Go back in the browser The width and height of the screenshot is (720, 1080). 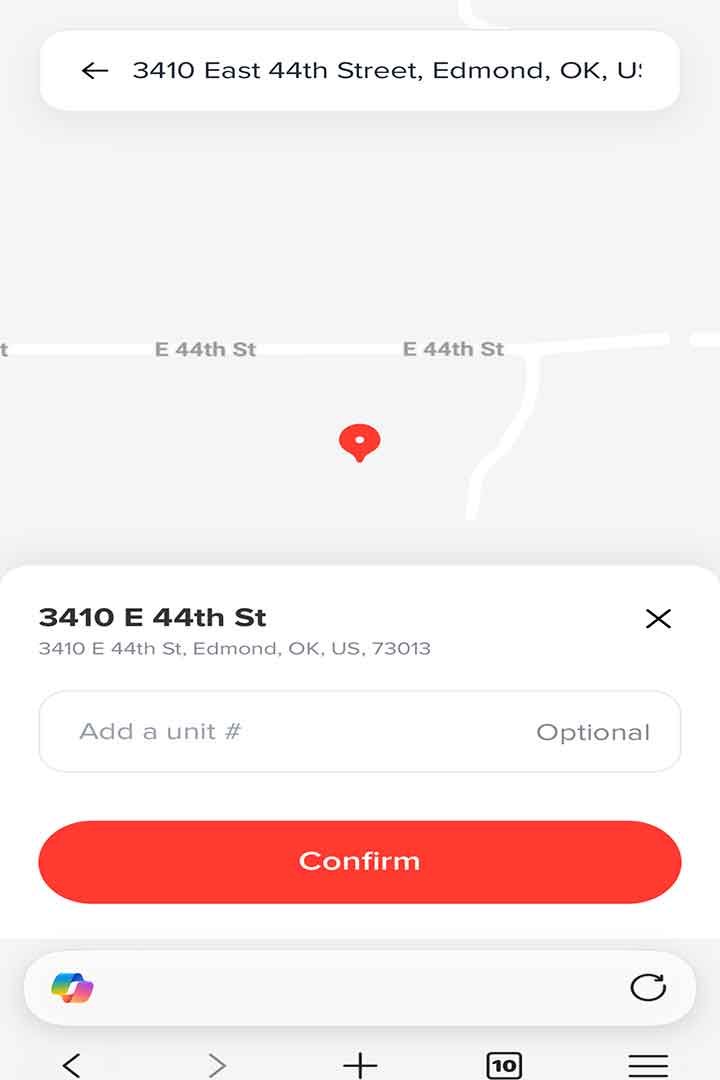pyautogui.click(x=71, y=1065)
